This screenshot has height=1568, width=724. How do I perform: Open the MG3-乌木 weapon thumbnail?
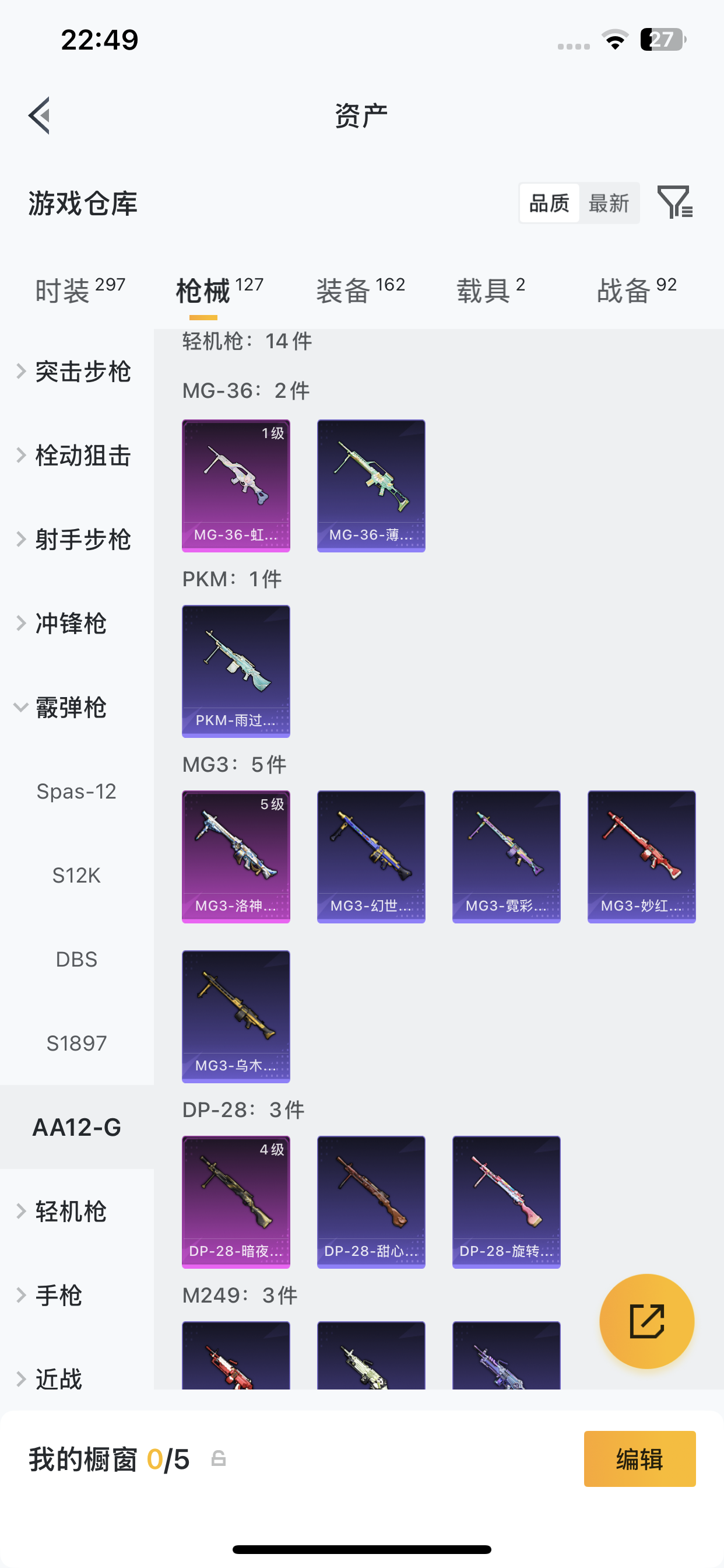236,1017
